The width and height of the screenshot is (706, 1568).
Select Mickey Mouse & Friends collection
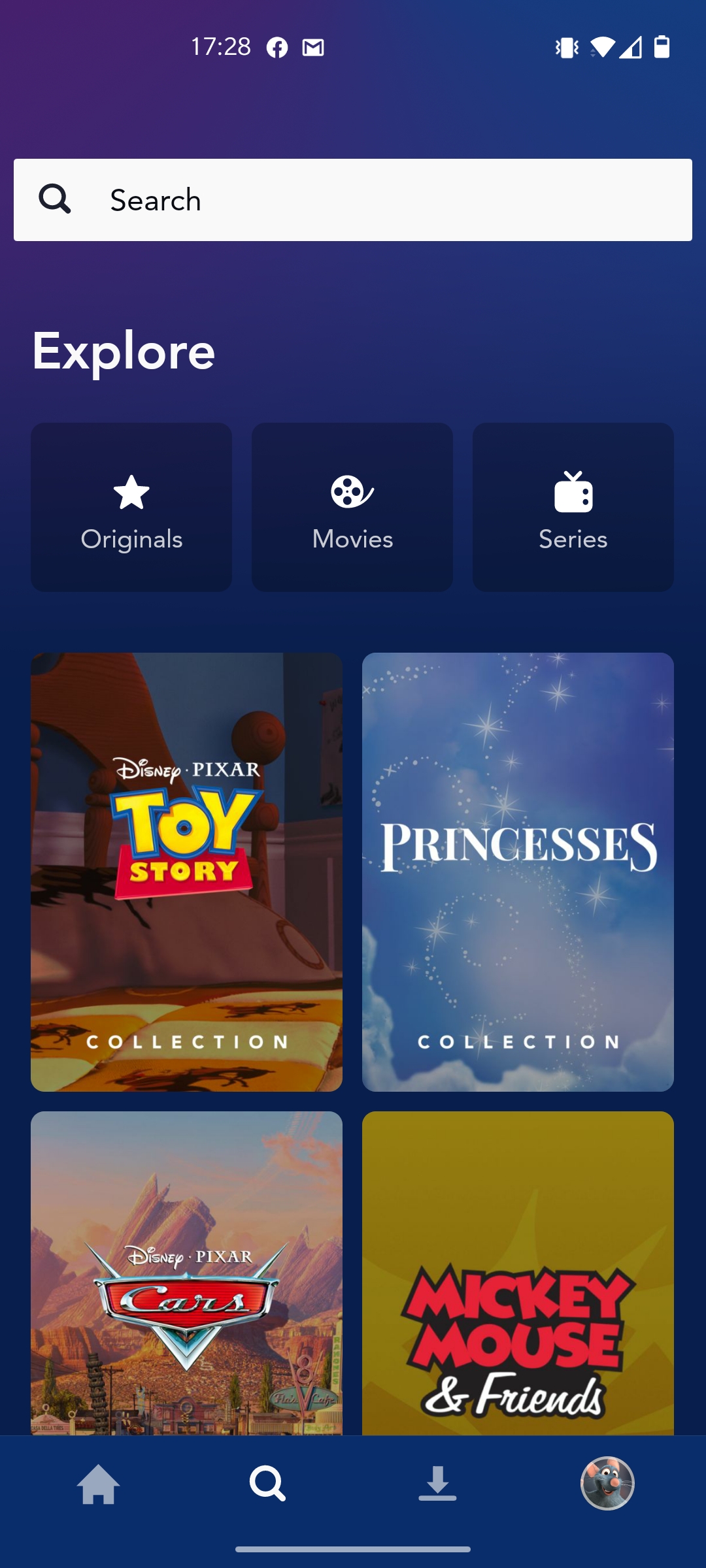(x=518, y=1274)
